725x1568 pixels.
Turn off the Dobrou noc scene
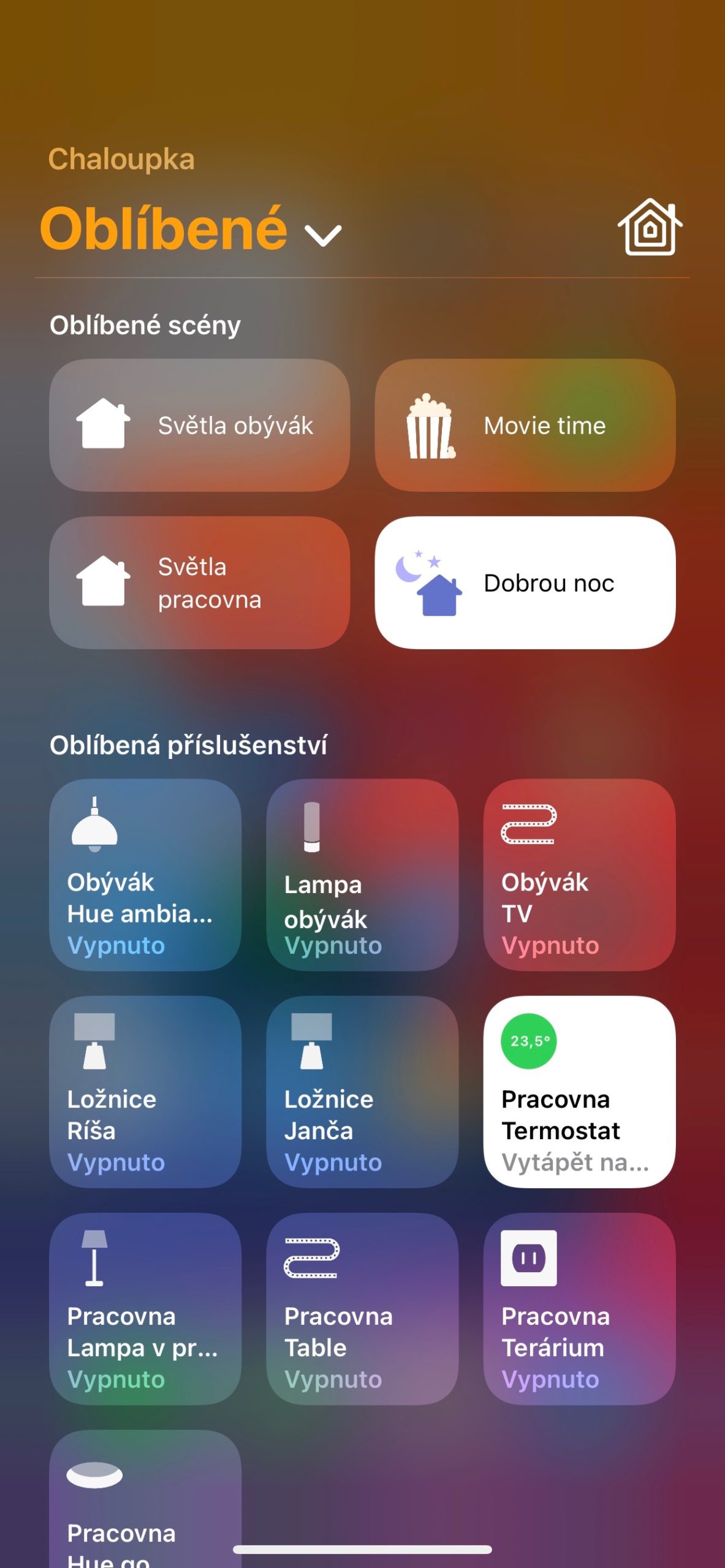[x=525, y=582]
